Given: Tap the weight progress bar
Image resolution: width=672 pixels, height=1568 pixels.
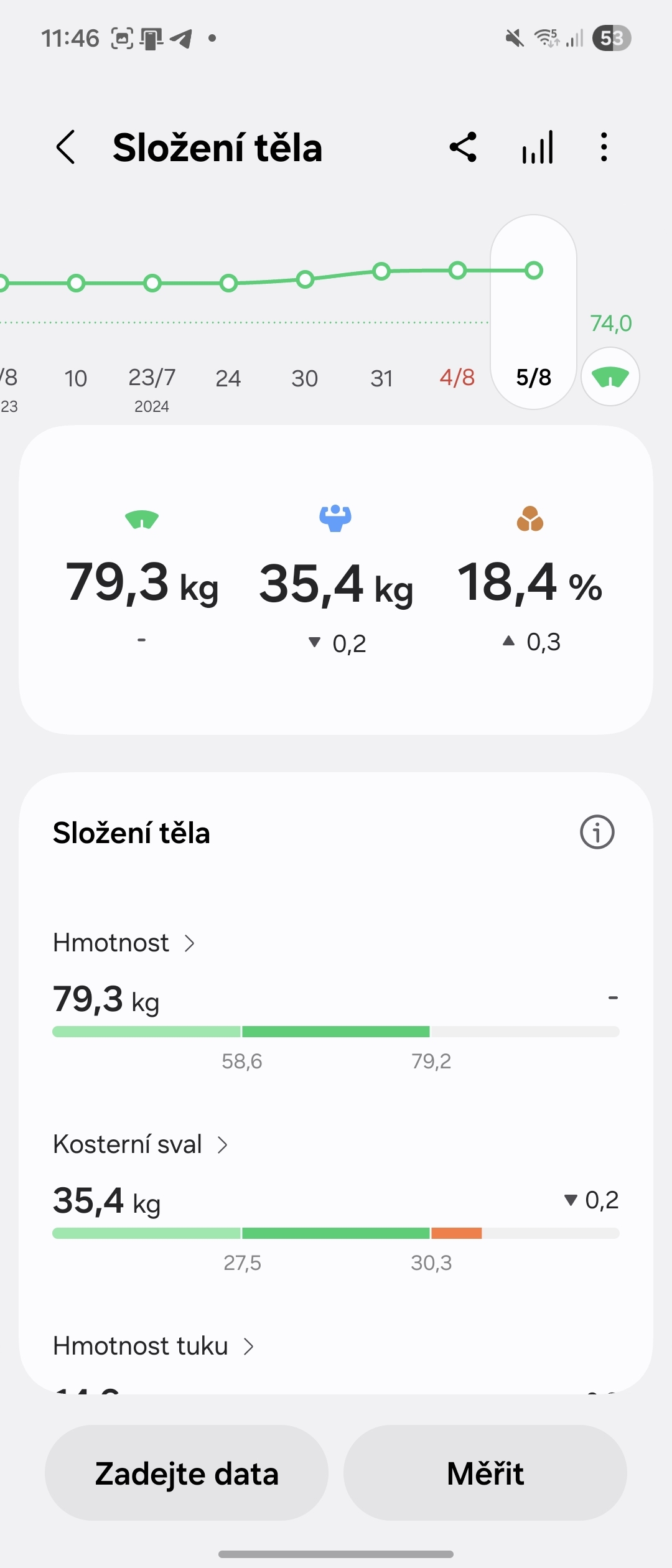Looking at the screenshot, I should 336,1030.
